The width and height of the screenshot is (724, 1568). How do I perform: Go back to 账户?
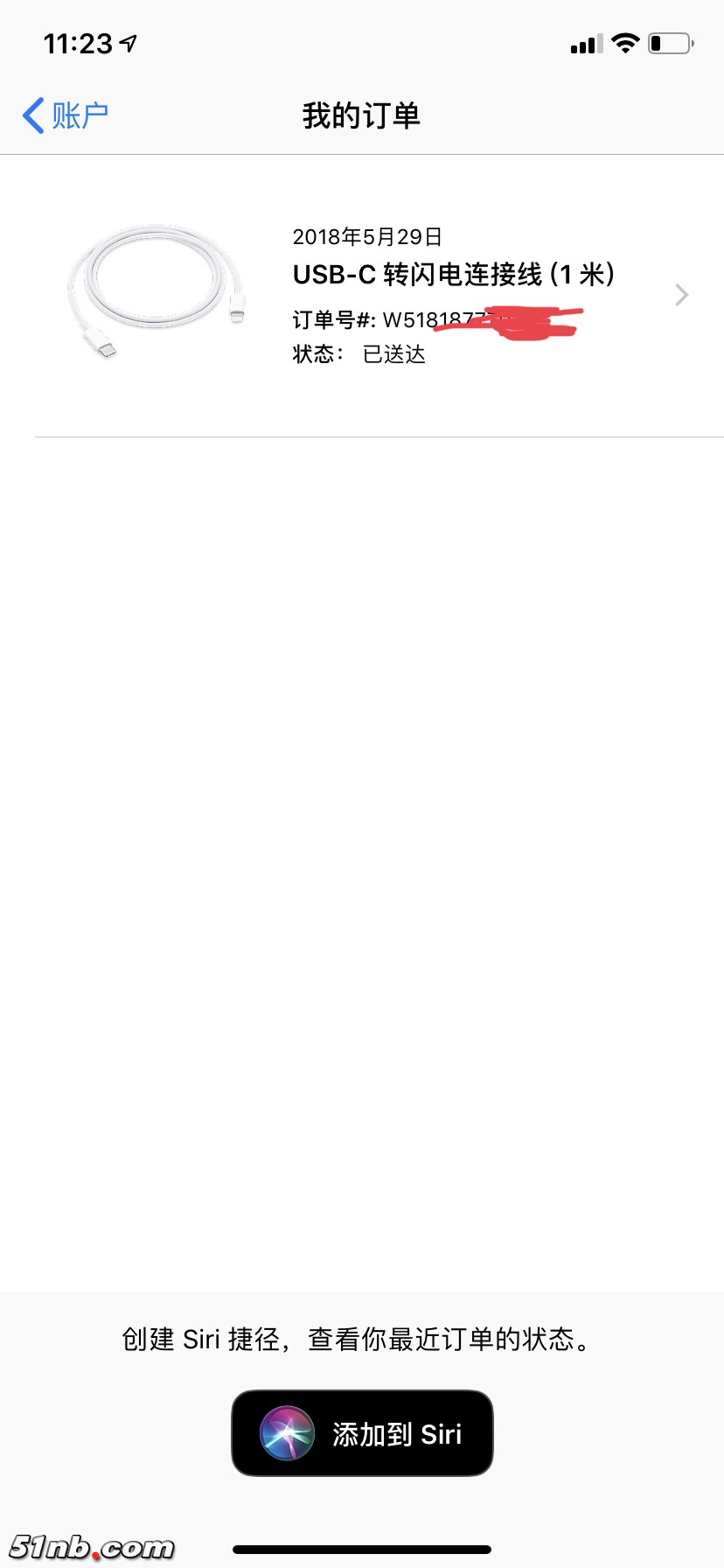tap(66, 115)
